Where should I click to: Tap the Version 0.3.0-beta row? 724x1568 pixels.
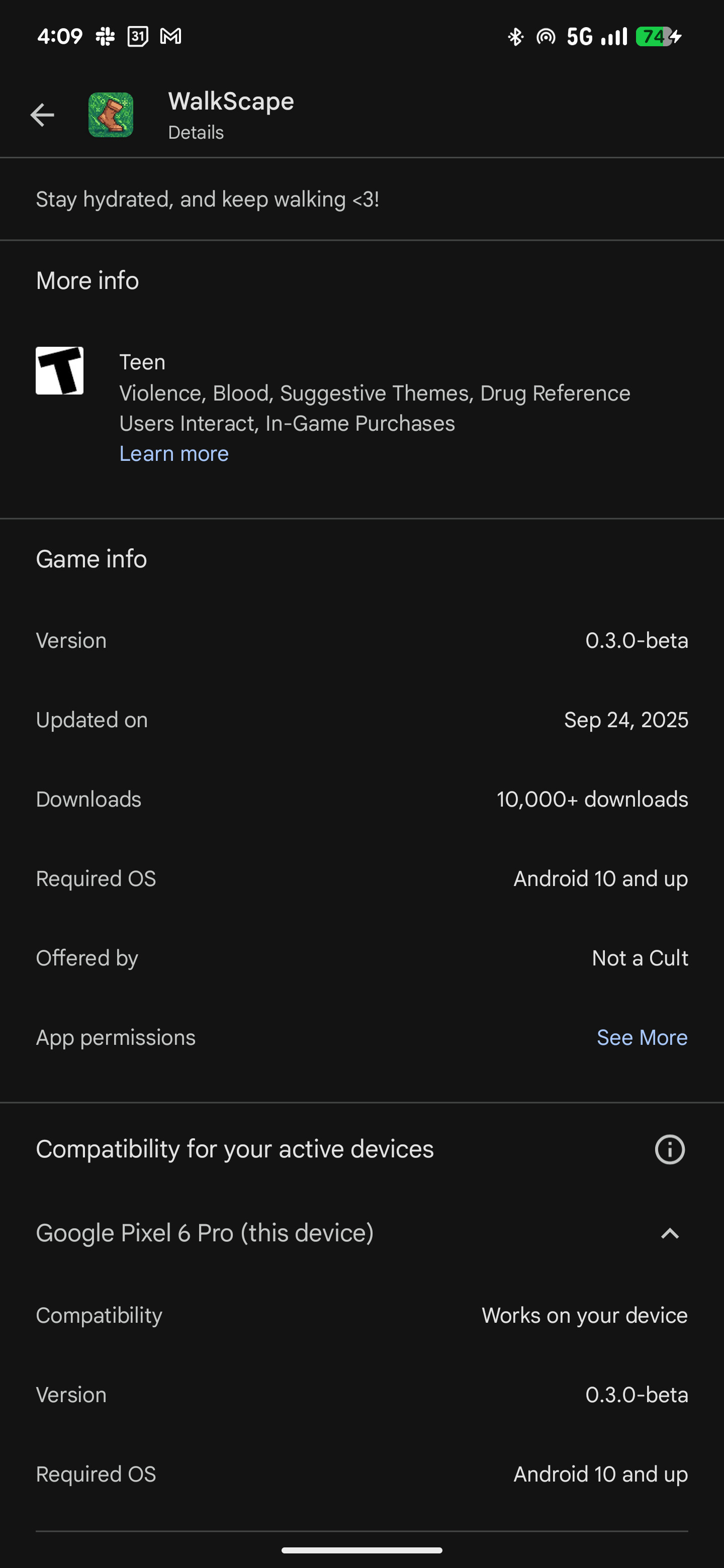(361, 640)
